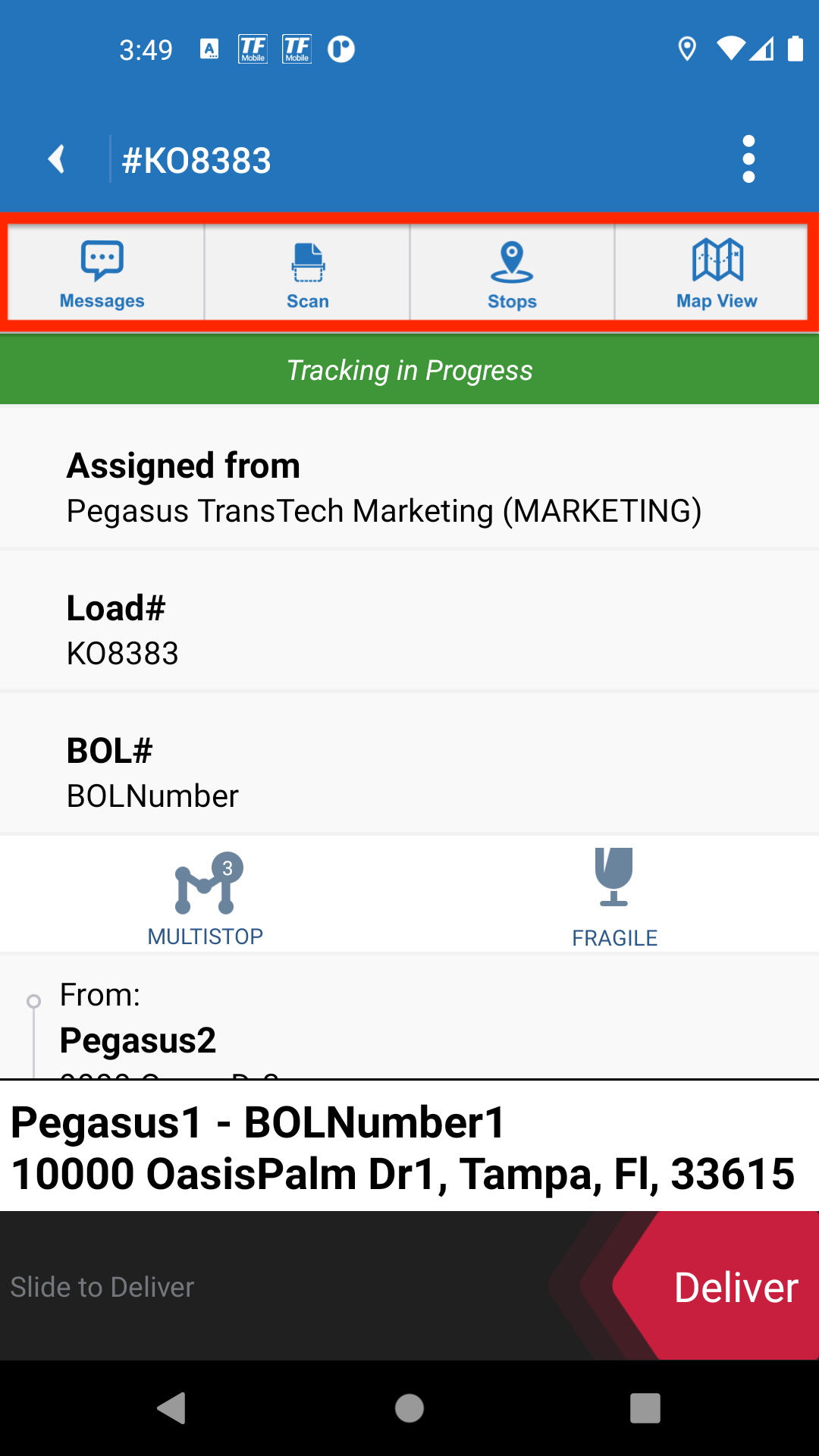Tap the Deliver slider button
Image resolution: width=819 pixels, height=1456 pixels.
click(x=715, y=1286)
